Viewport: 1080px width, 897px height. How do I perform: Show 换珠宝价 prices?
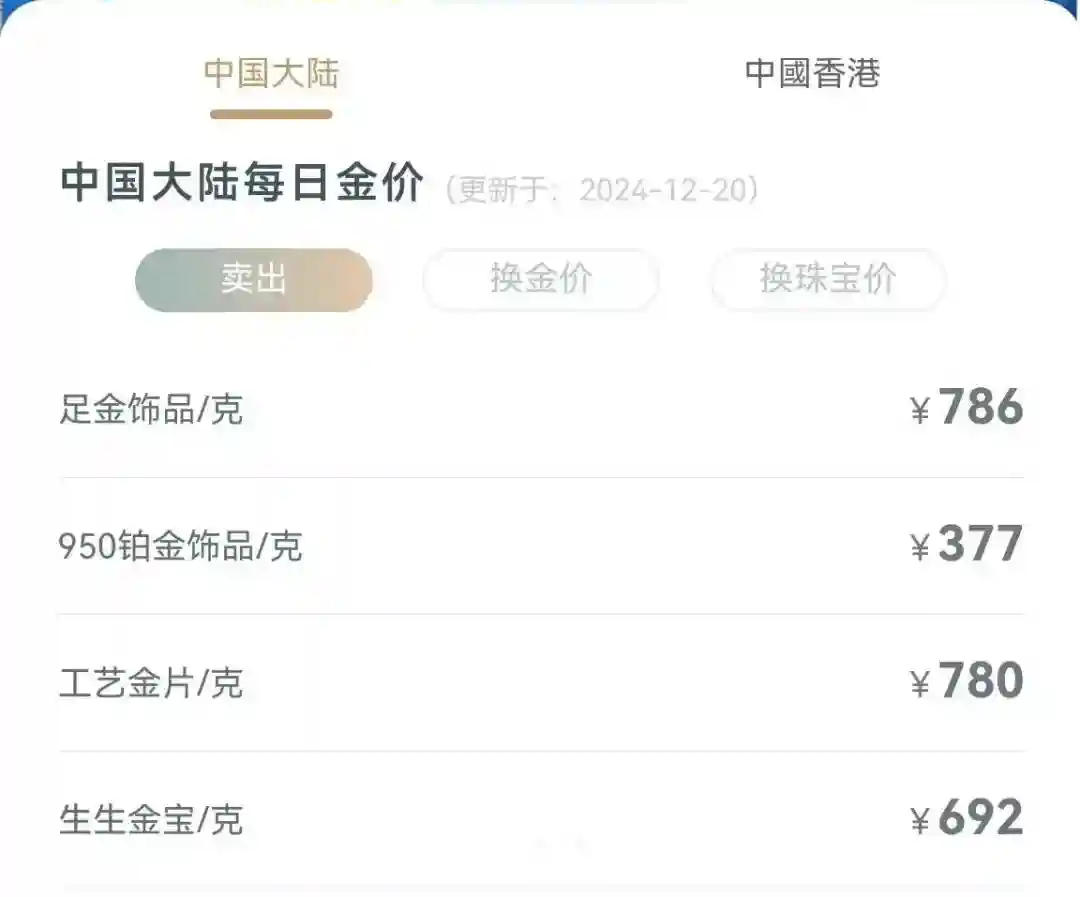click(828, 280)
